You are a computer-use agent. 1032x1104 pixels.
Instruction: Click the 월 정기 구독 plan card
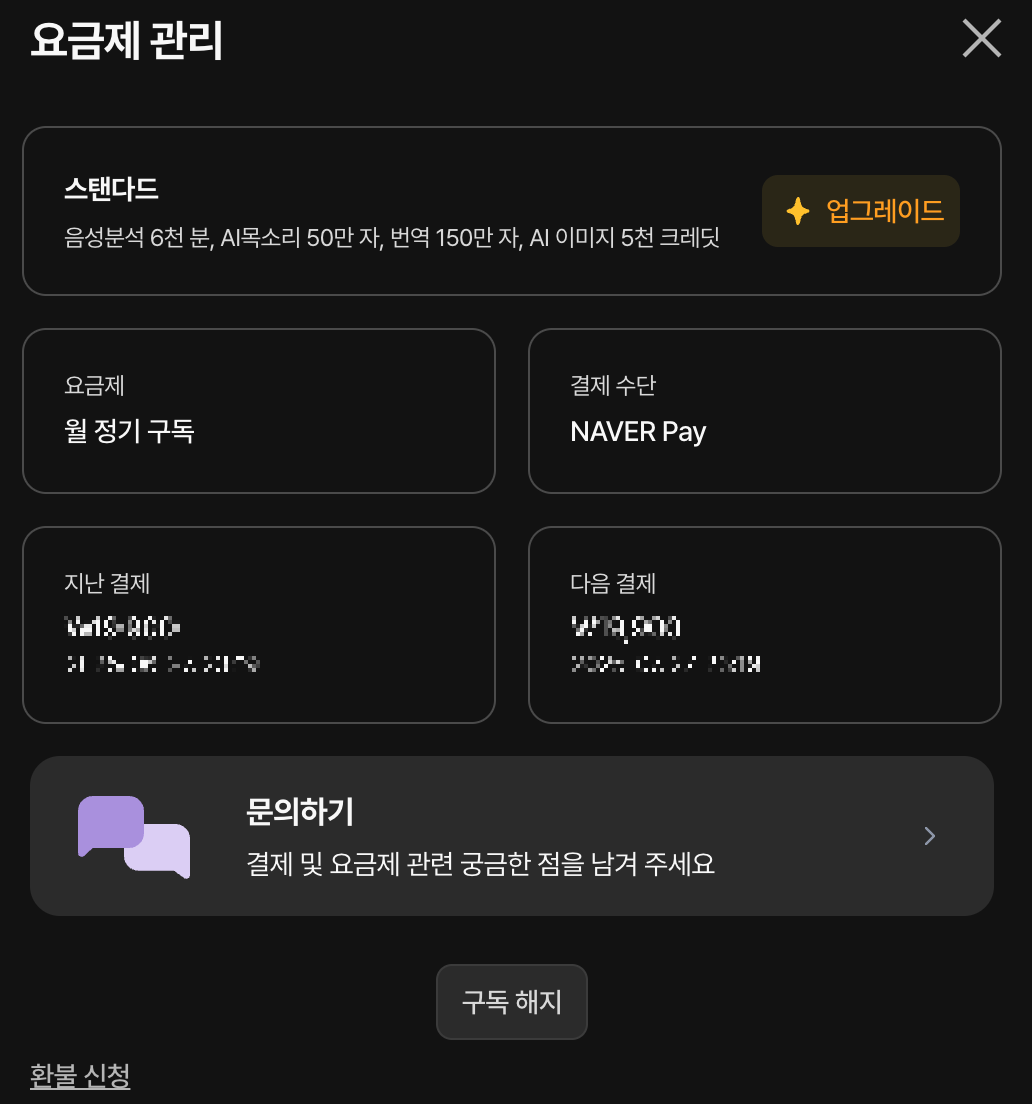259,410
